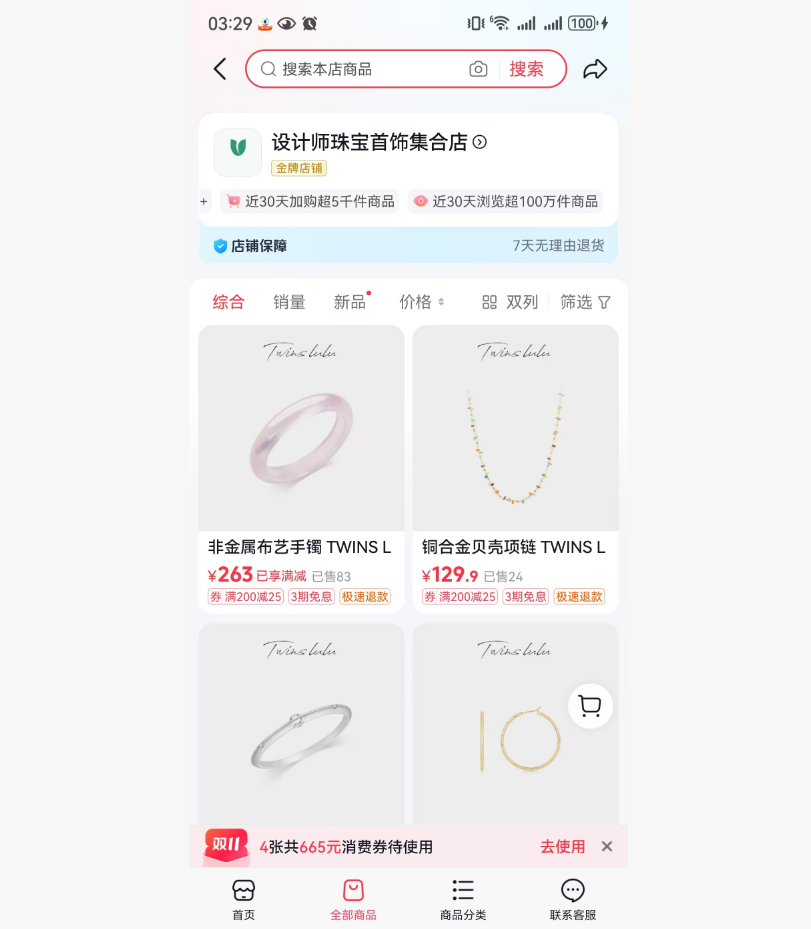Open the 商品分类 tab
811x929 pixels.
tap(463, 899)
